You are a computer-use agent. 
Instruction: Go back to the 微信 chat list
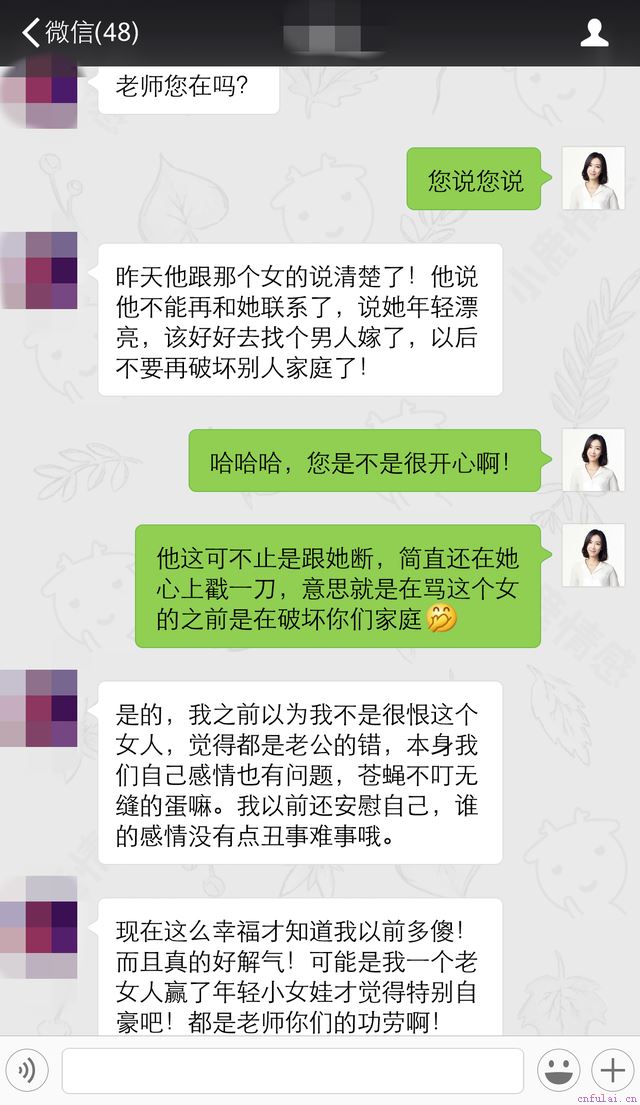[x=78, y=32]
